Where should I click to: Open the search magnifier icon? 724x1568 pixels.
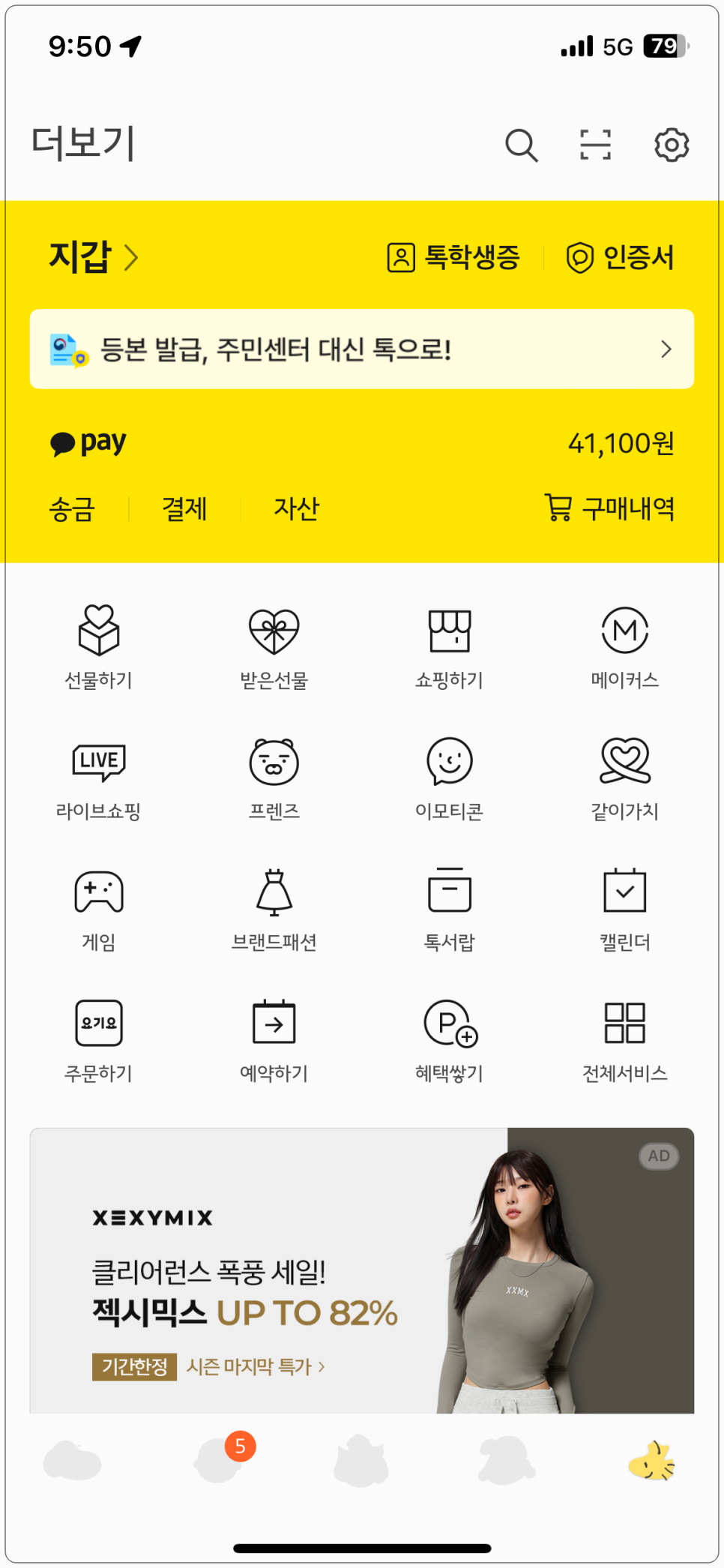pyautogui.click(x=522, y=145)
